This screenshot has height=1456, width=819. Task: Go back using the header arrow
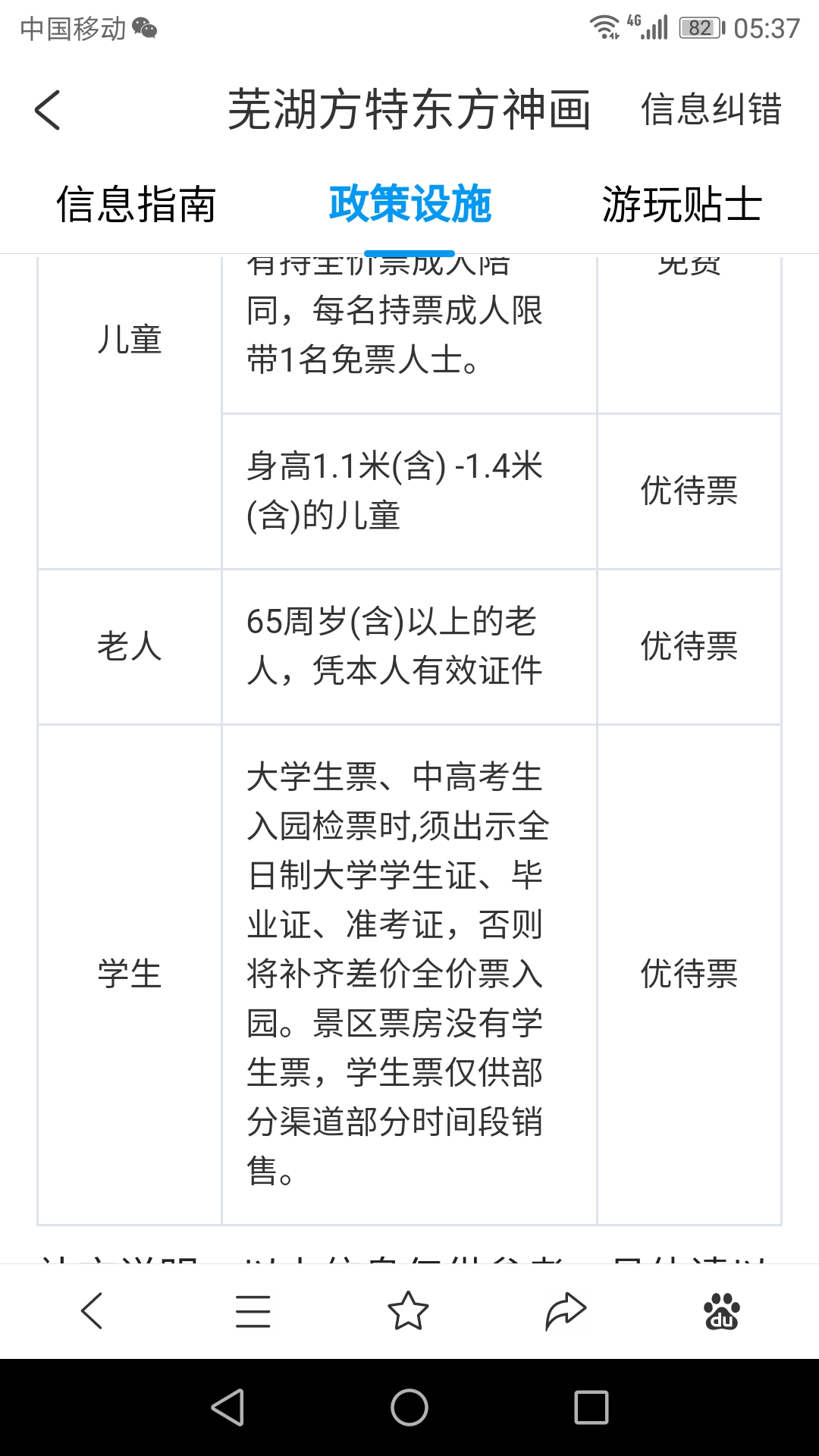(48, 110)
